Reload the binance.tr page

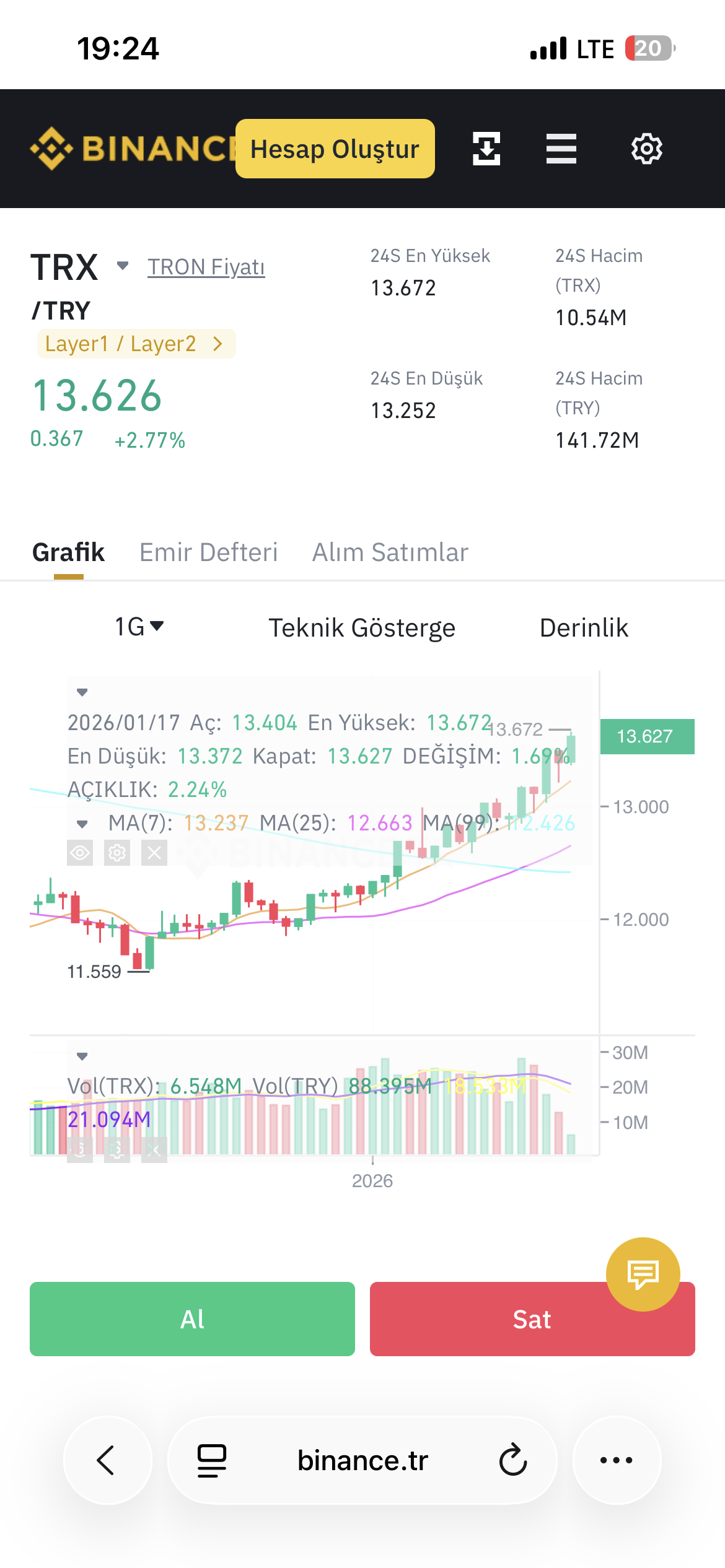(x=513, y=1460)
